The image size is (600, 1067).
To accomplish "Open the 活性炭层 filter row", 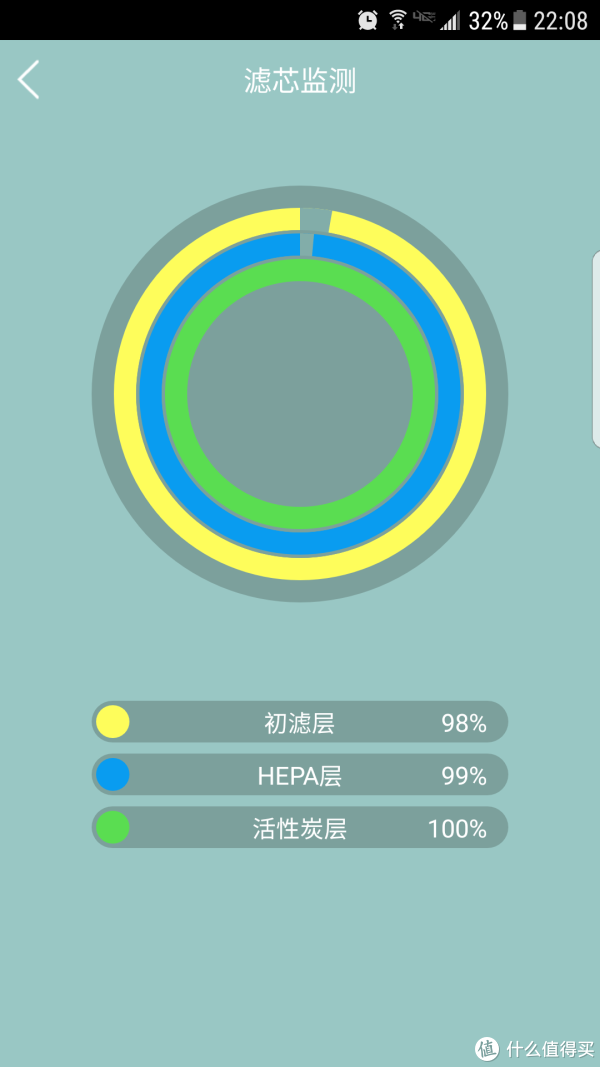I will pyautogui.click(x=300, y=827).
